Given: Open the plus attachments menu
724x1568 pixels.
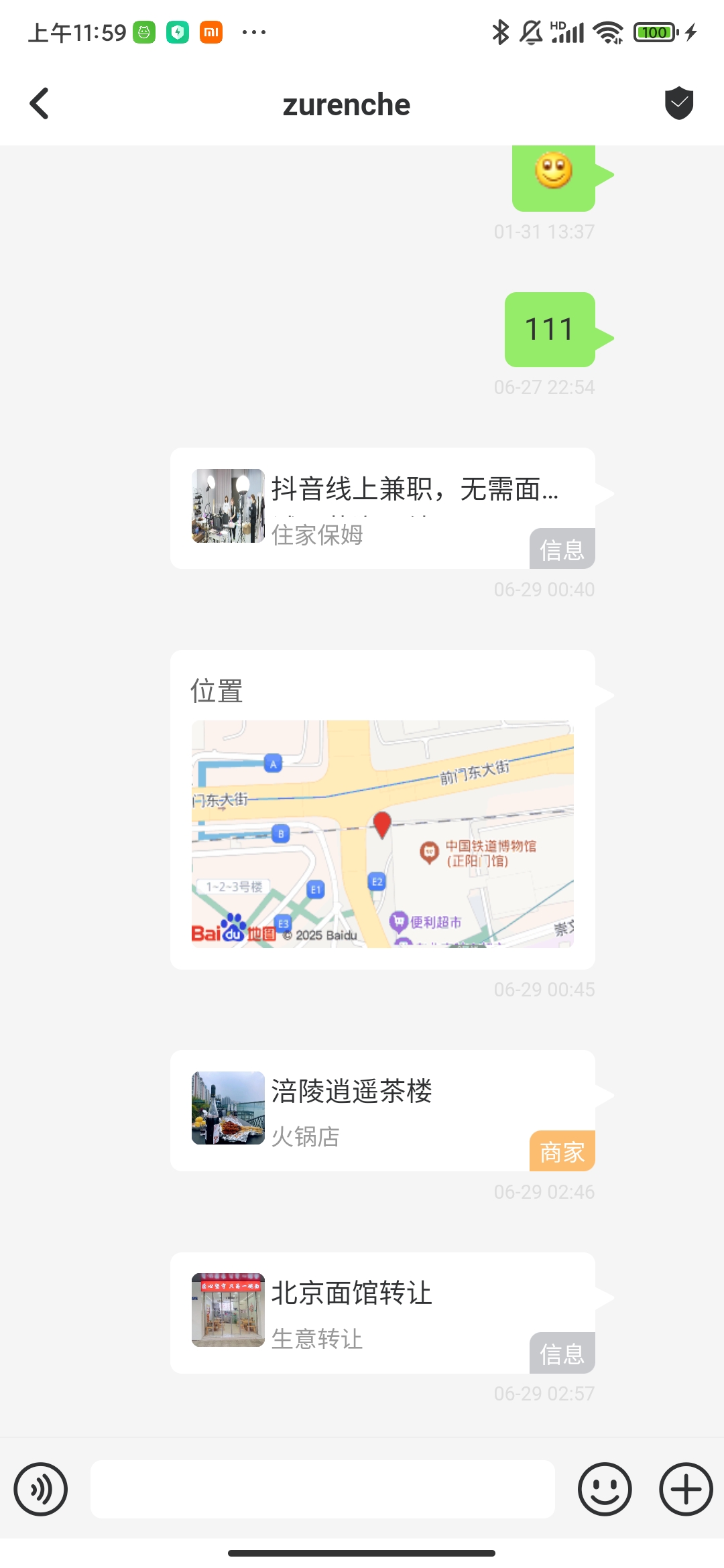Looking at the screenshot, I should tap(686, 1489).
